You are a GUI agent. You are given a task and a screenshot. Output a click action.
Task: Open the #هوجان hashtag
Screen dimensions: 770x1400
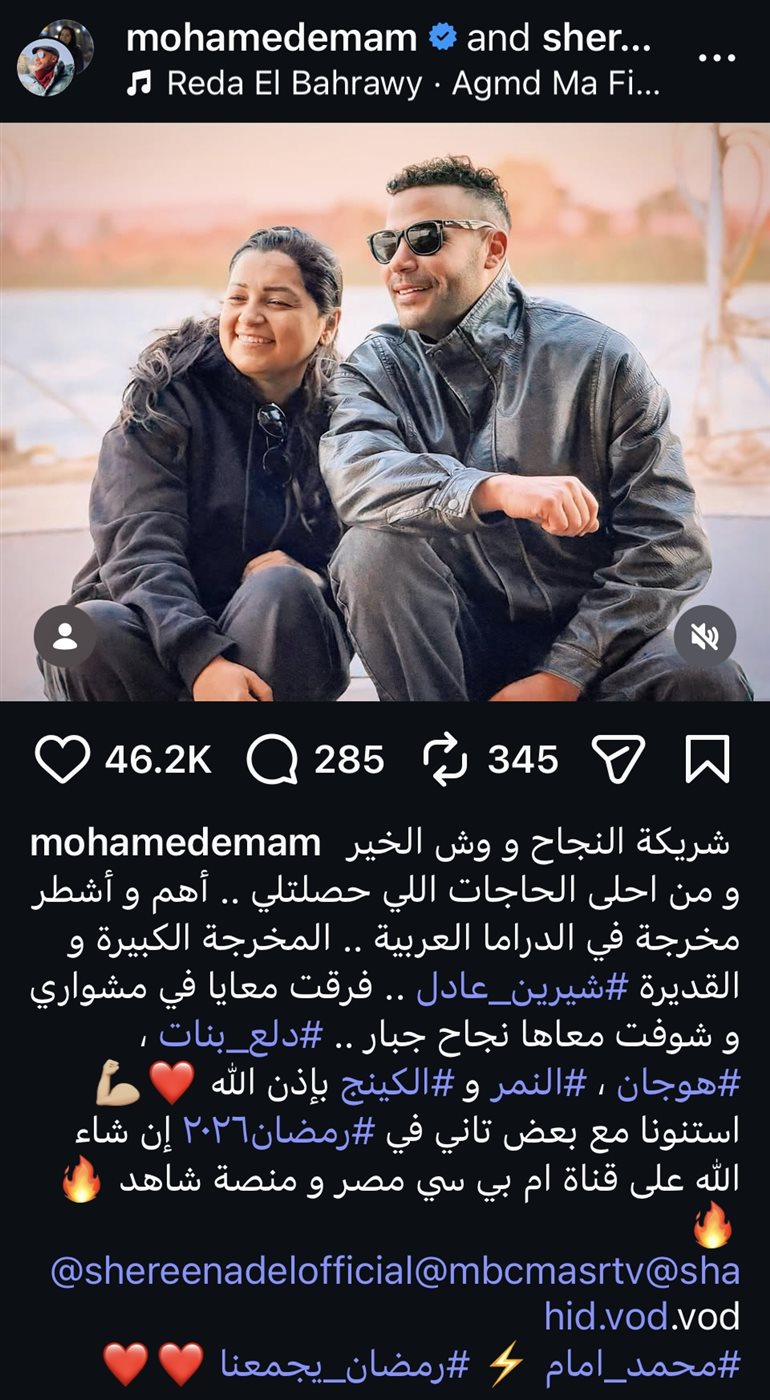683,1083
